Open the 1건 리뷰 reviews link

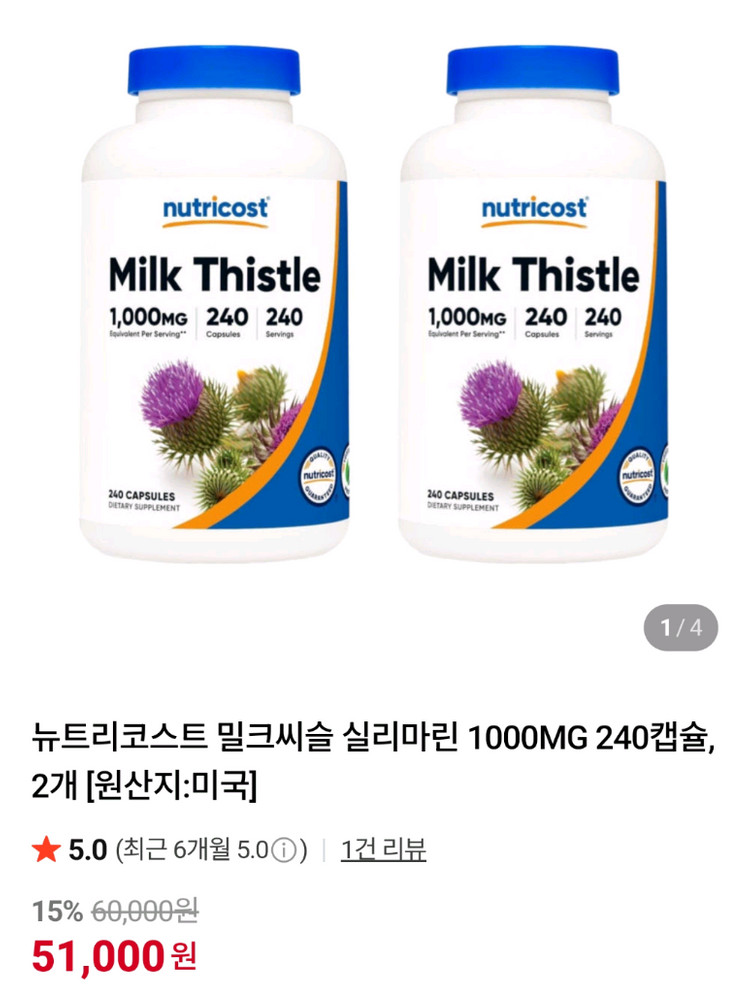coord(383,850)
